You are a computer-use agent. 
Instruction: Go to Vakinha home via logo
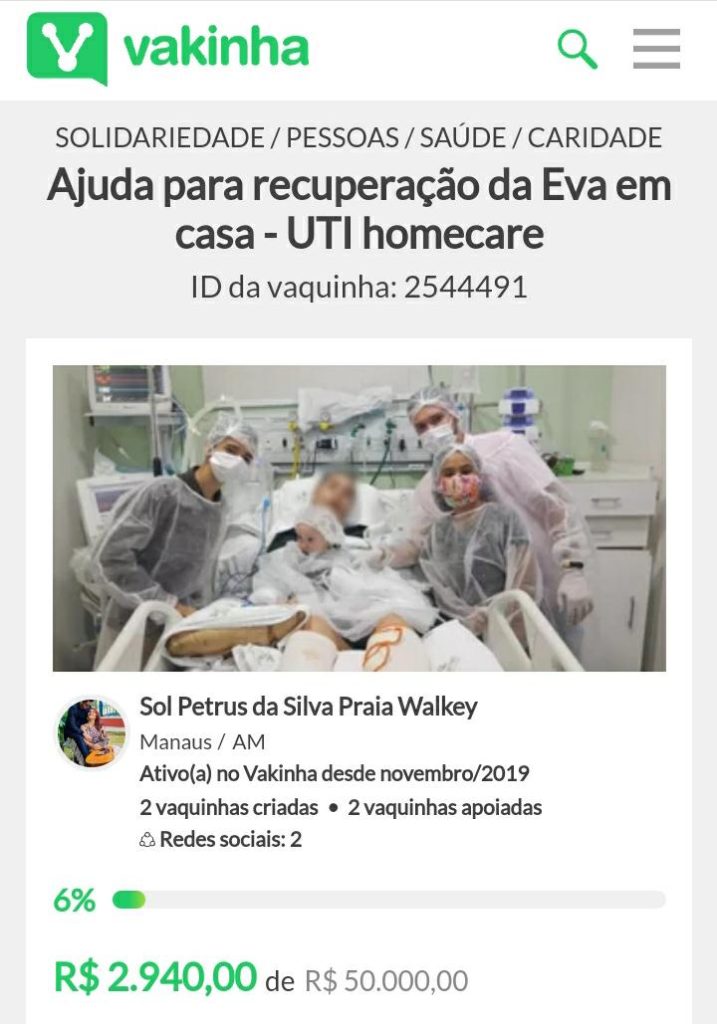coord(167,48)
